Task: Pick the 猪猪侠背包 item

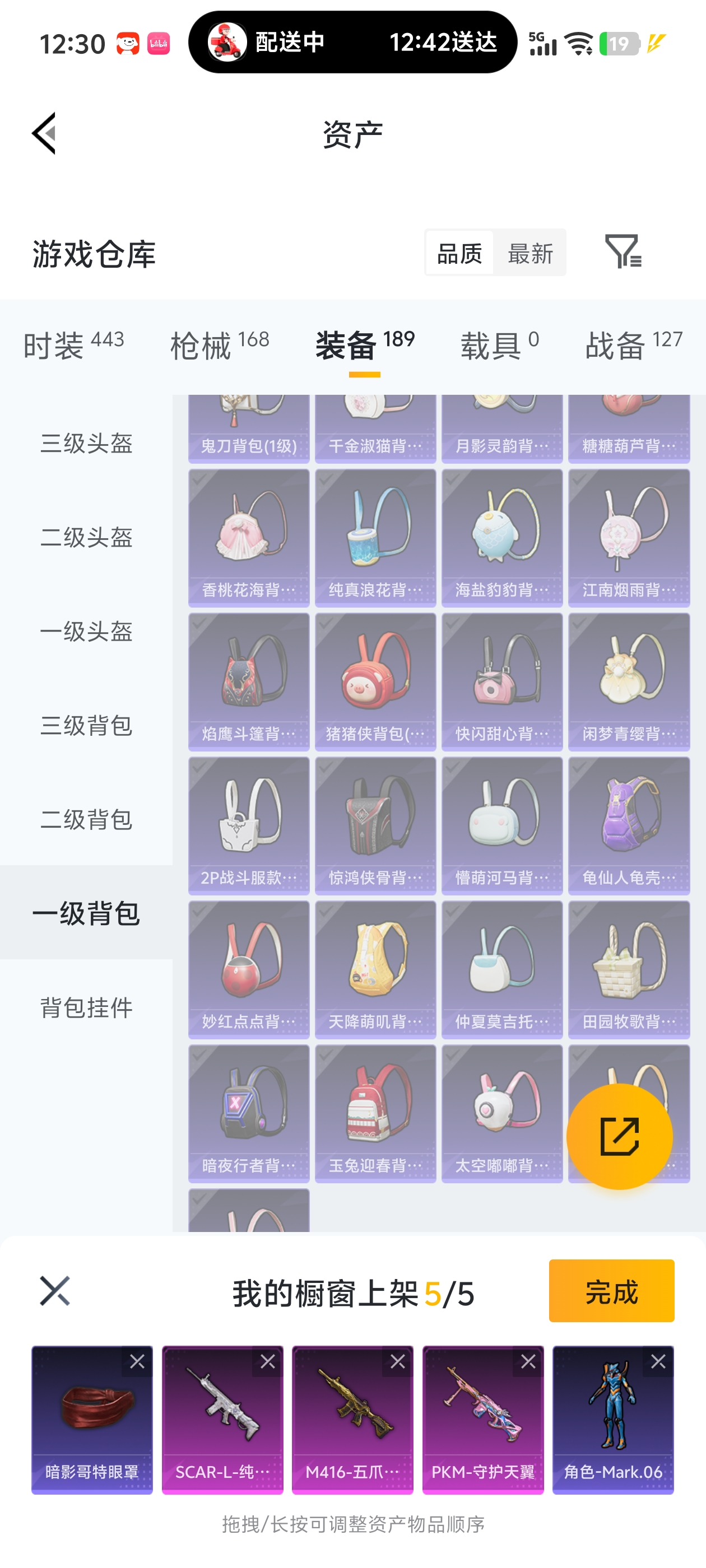Action: (375, 681)
